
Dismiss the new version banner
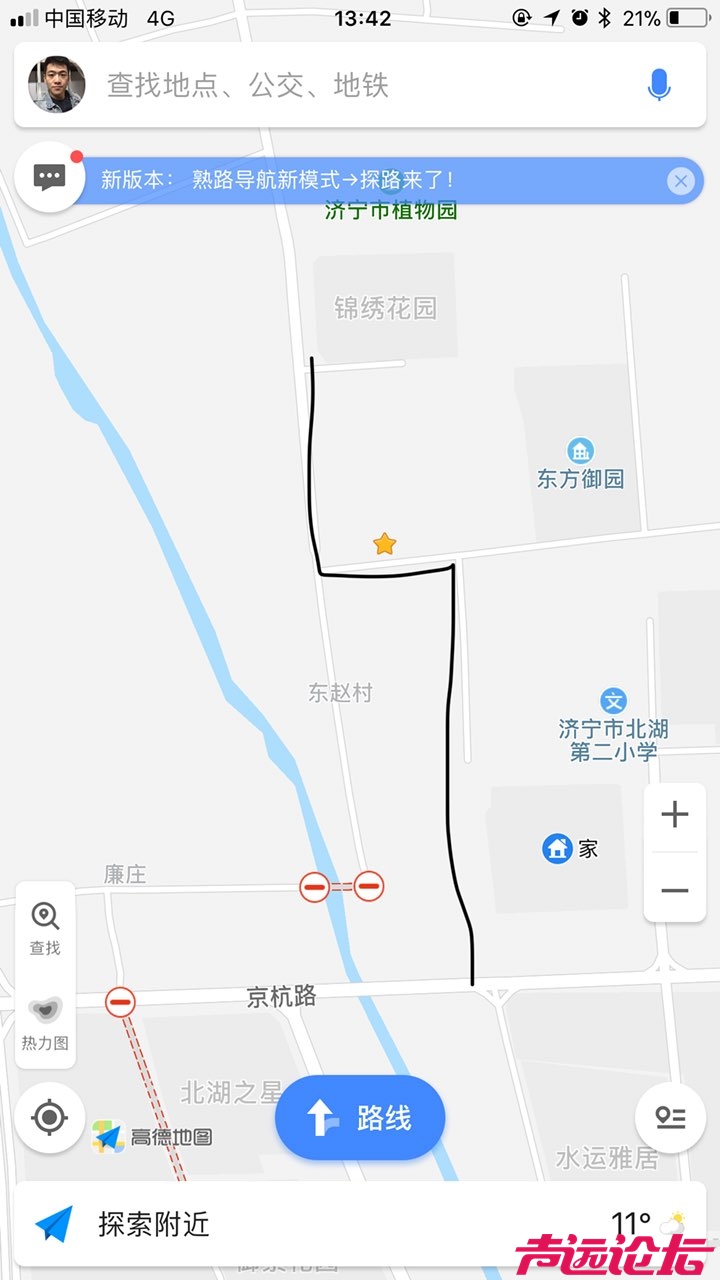tap(681, 181)
